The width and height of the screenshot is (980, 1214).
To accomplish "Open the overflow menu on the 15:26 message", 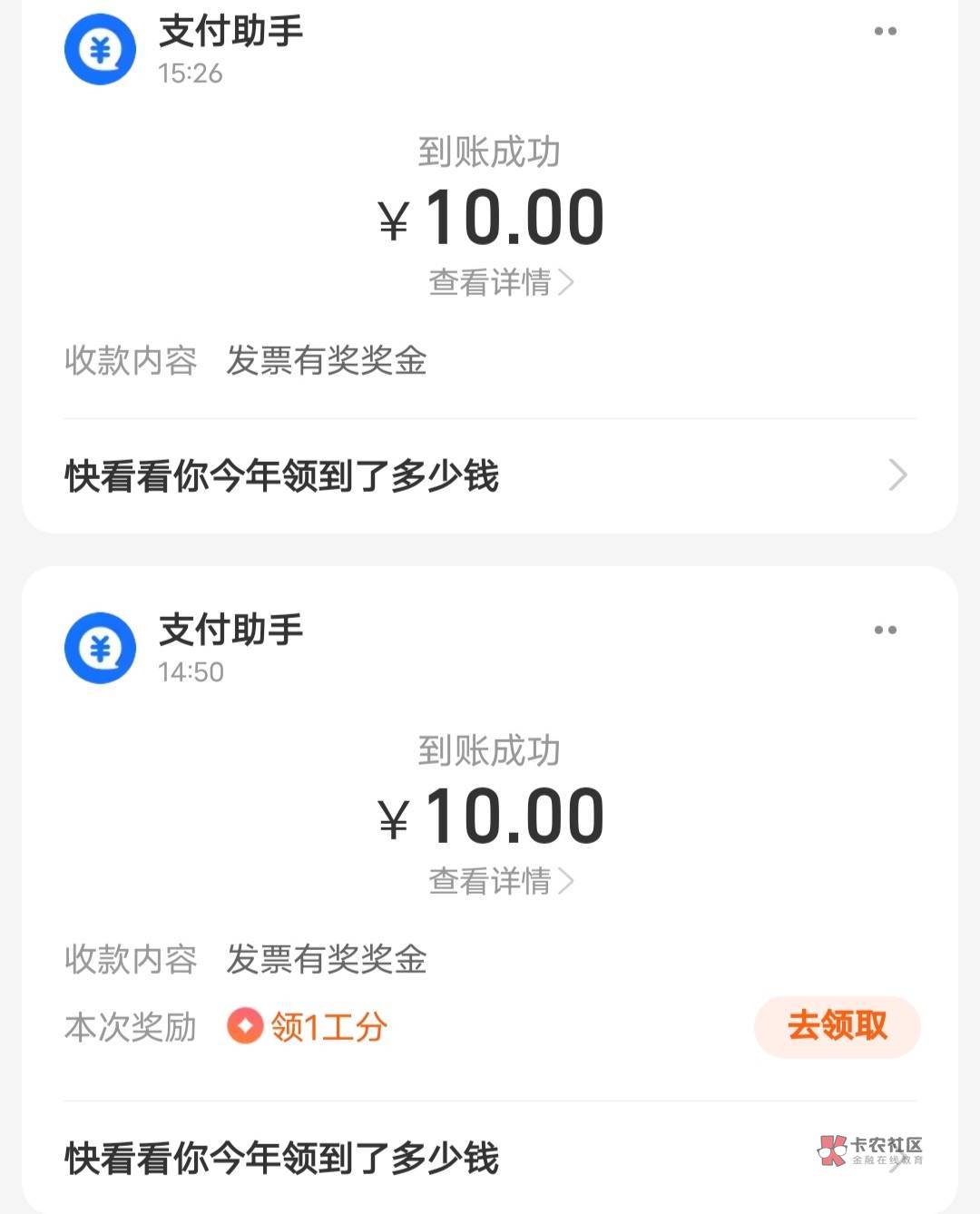I will [x=885, y=32].
